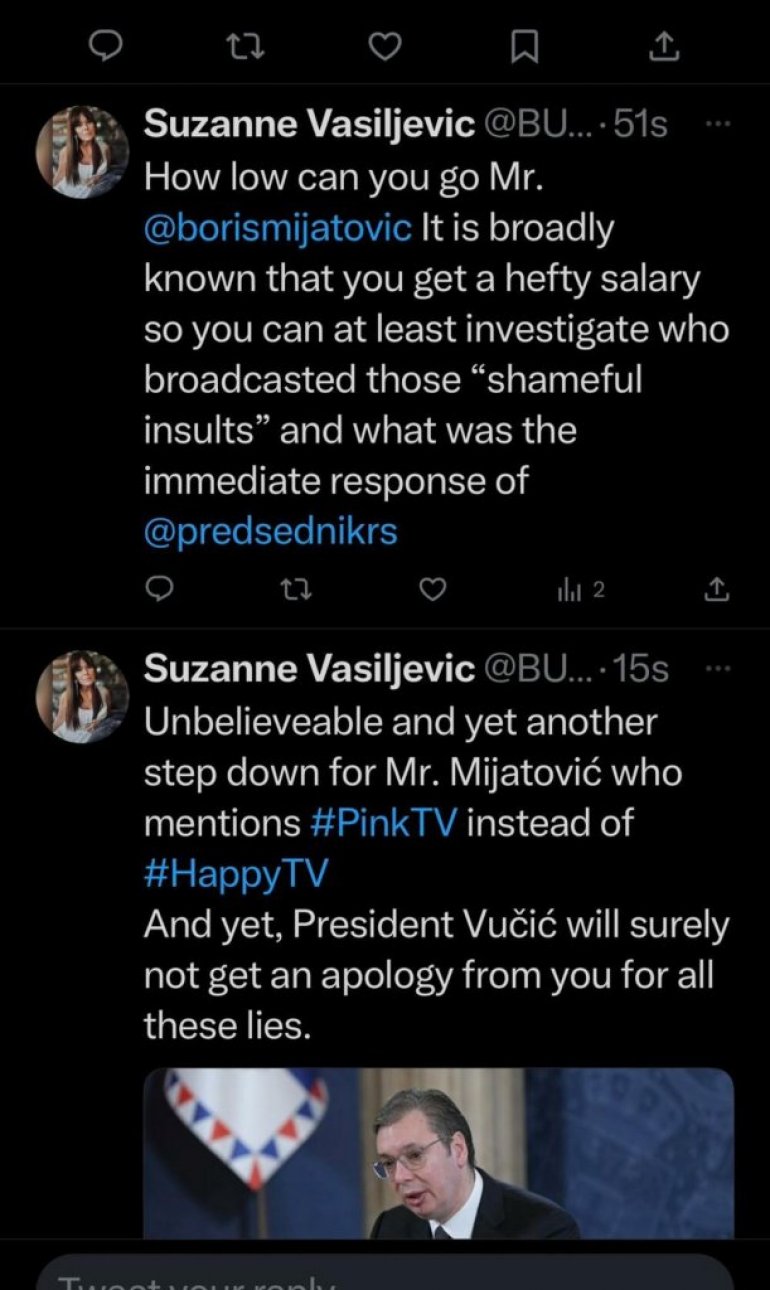Reply to the "How low can you go" tweet
This screenshot has width=770, height=1290.
(x=159, y=591)
